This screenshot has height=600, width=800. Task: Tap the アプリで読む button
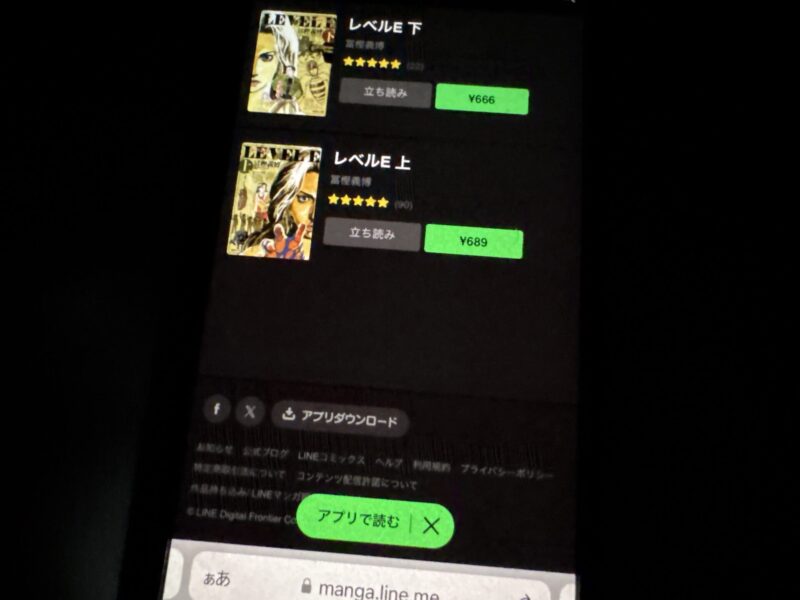pos(357,520)
